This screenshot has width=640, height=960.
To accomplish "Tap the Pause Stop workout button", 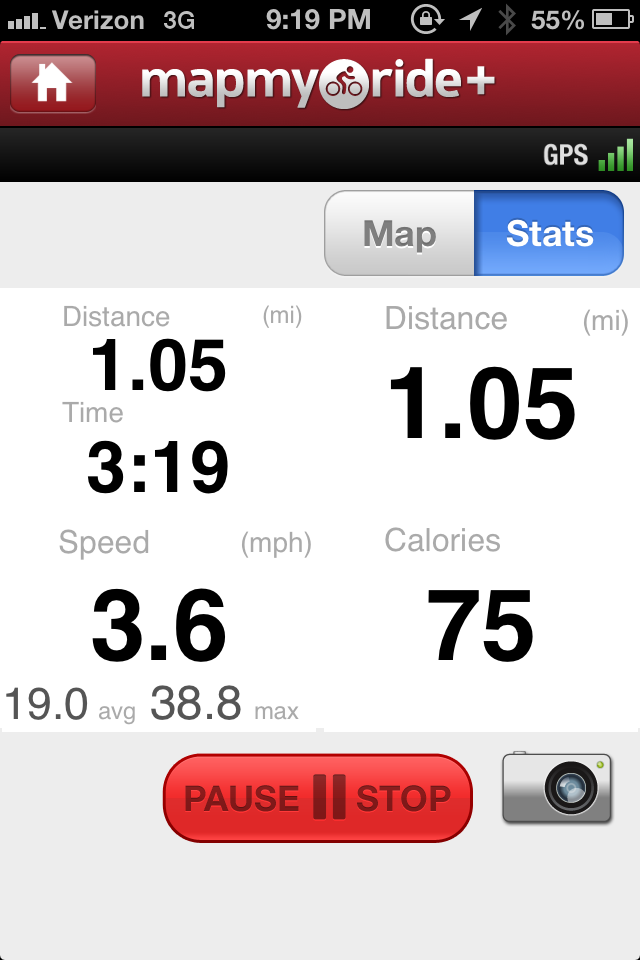I will click(317, 798).
